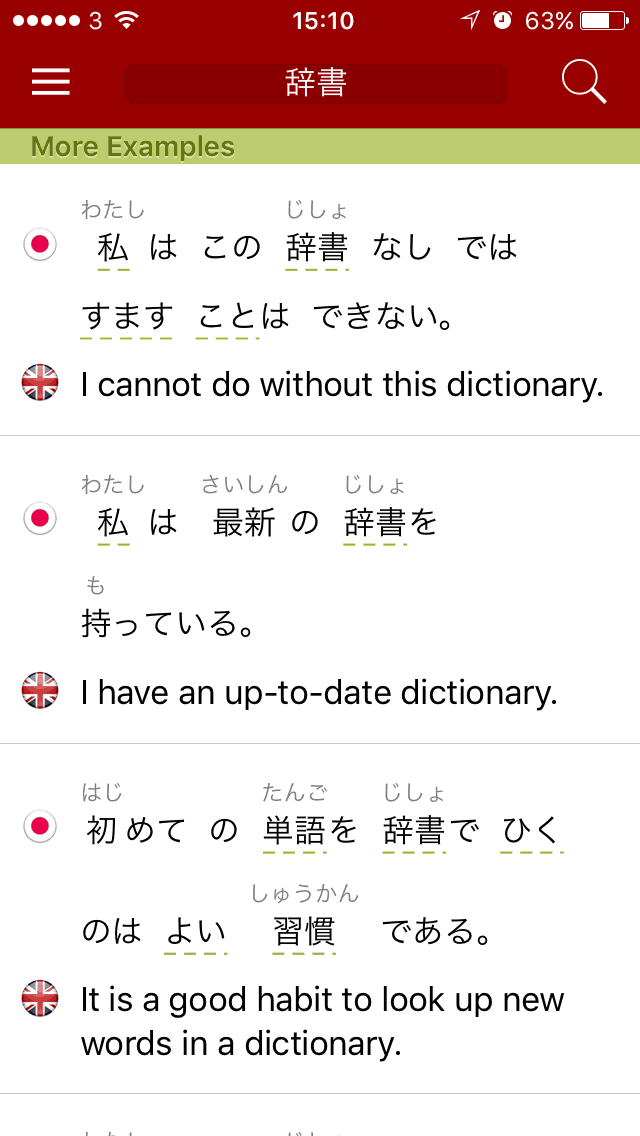The width and height of the screenshot is (640, 1136).
Task: Look up よい in the third example
Action: point(195,932)
